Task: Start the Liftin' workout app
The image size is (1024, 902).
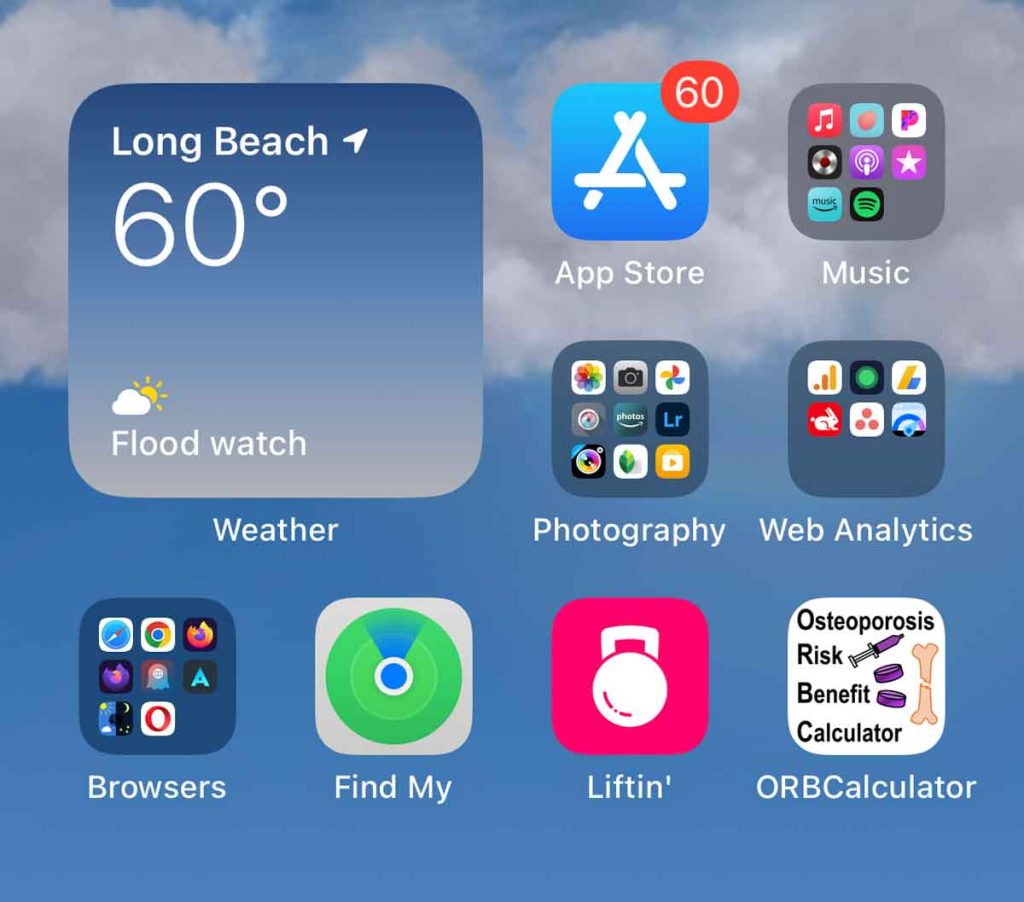Action: pyautogui.click(x=630, y=676)
